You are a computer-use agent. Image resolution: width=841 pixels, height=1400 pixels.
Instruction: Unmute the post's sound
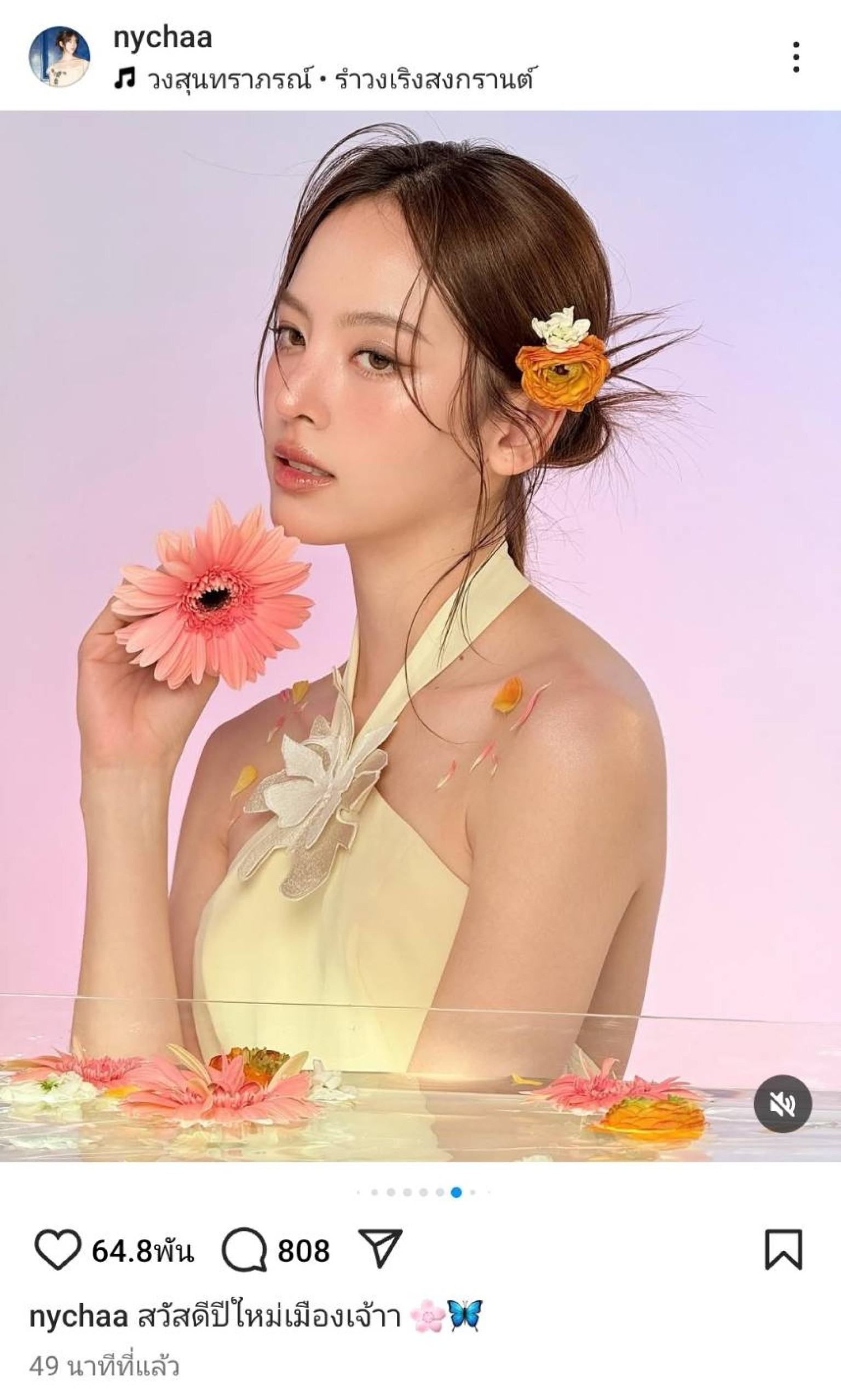pos(782,1104)
